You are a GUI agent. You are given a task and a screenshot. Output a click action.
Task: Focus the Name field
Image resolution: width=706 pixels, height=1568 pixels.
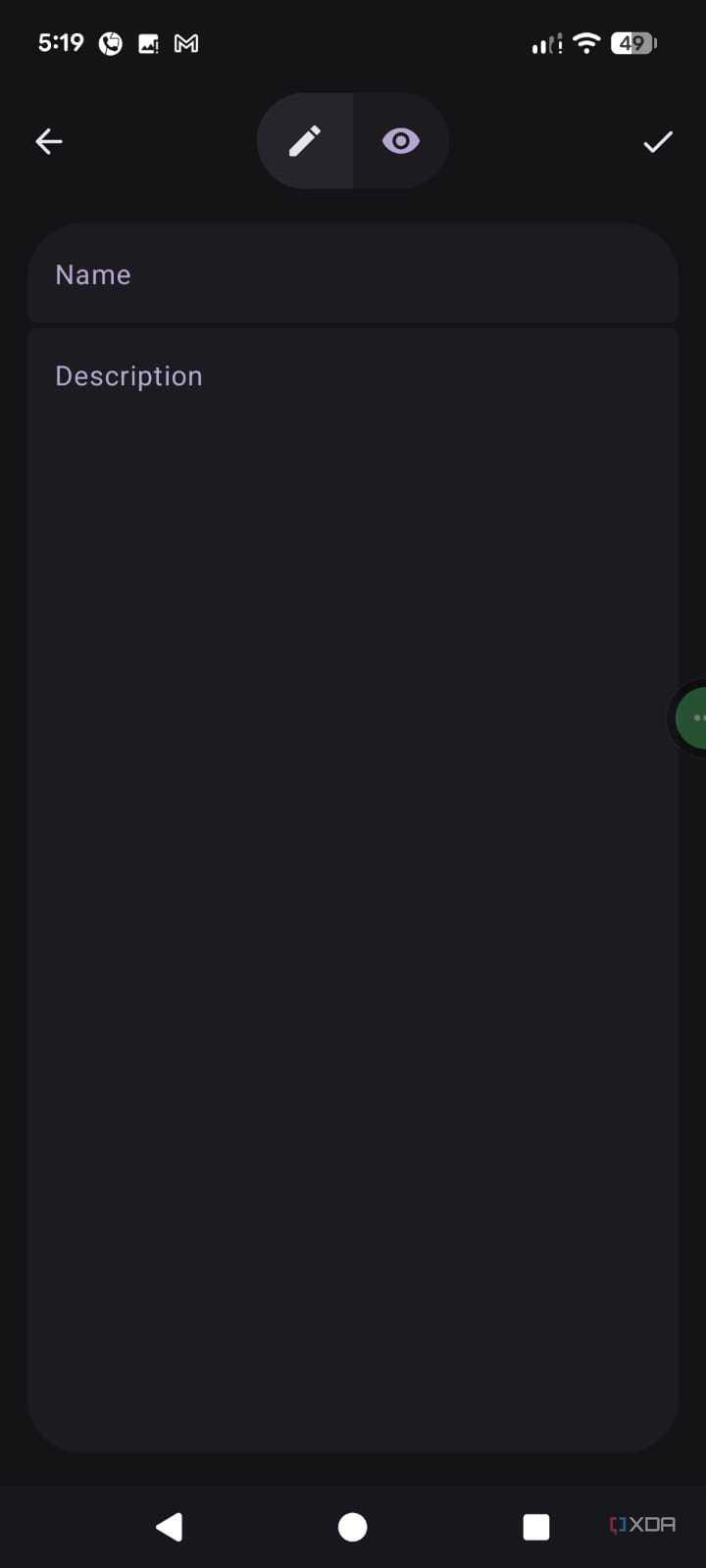pyautogui.click(x=353, y=273)
